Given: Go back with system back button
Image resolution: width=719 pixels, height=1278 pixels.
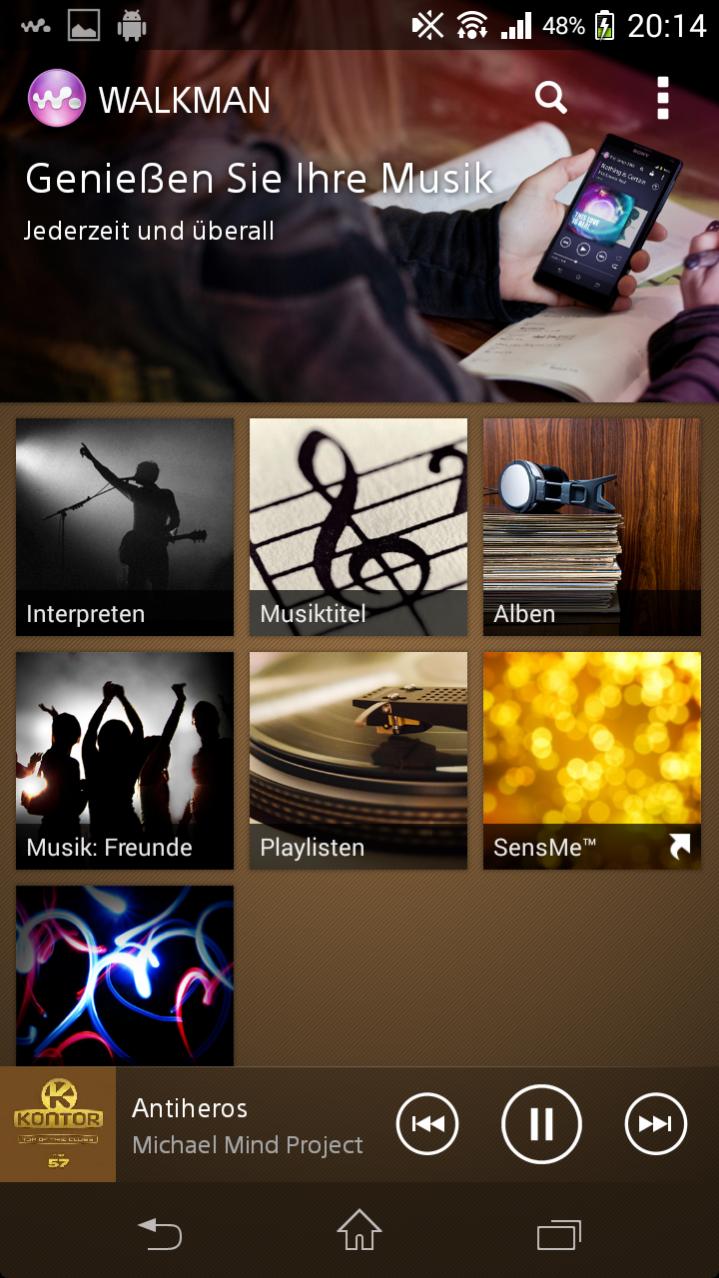Looking at the screenshot, I should point(160,1233).
